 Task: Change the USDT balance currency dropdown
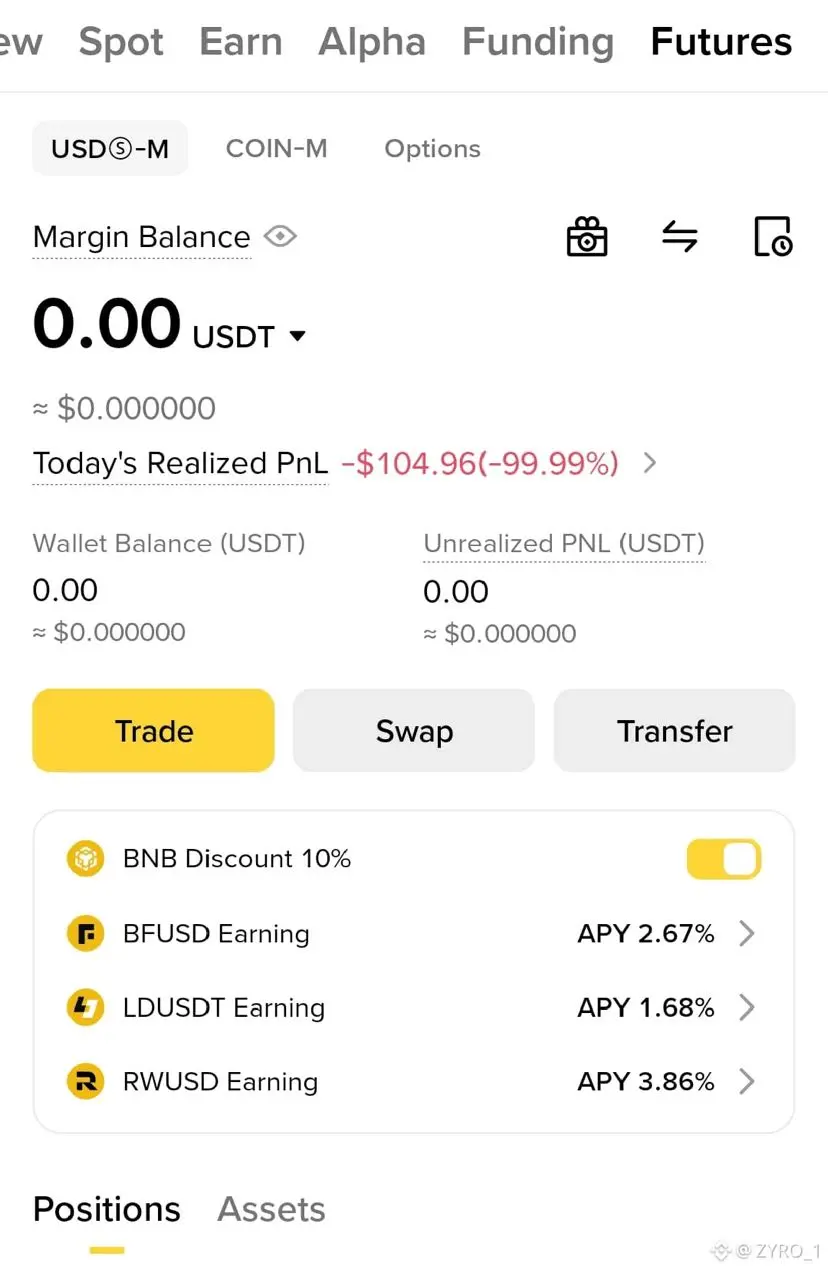[297, 336]
